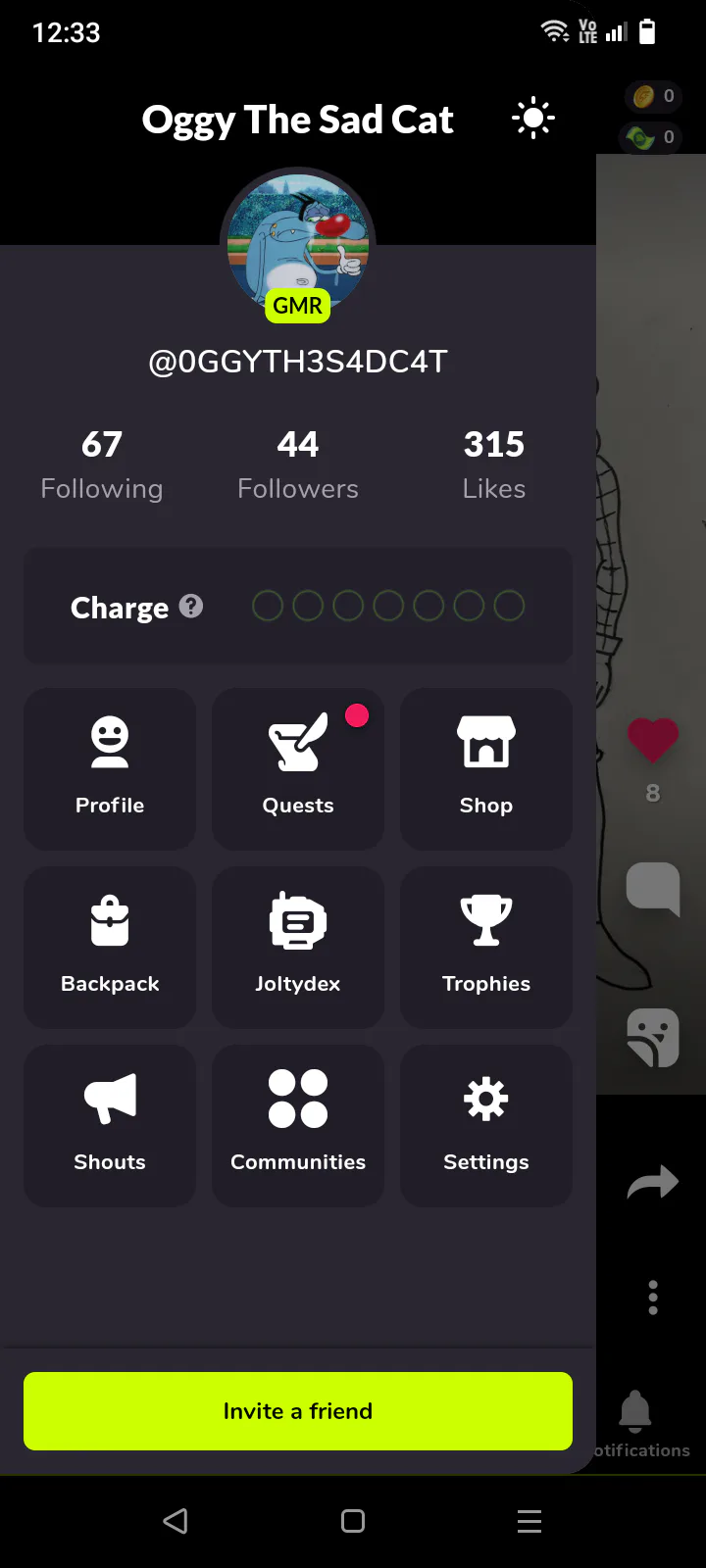The image size is (706, 1568).
Task: Open the three-dot overflow menu
Action: point(653,1298)
